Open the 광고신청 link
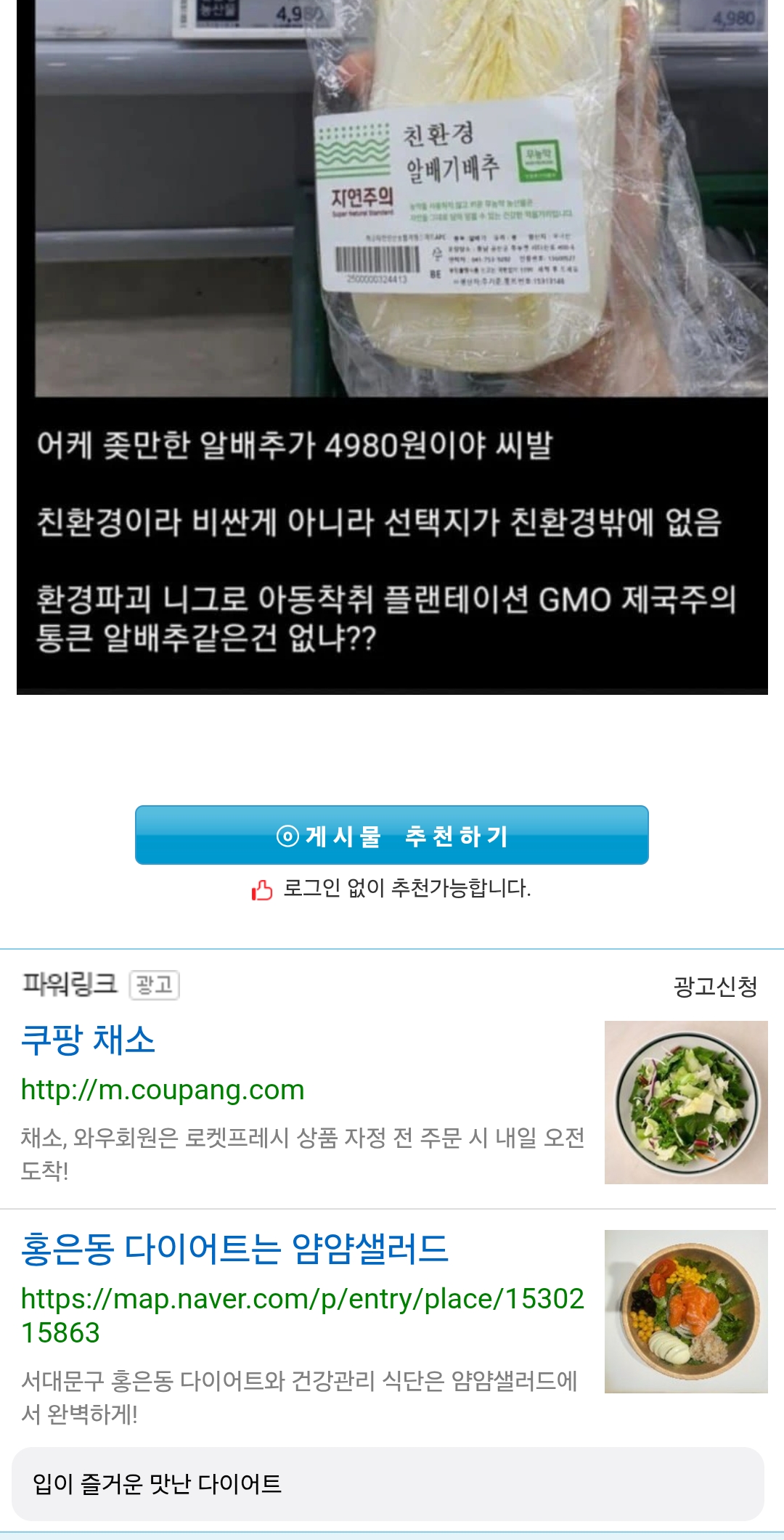Screen dimensions: 784x1540 [x=716, y=986]
